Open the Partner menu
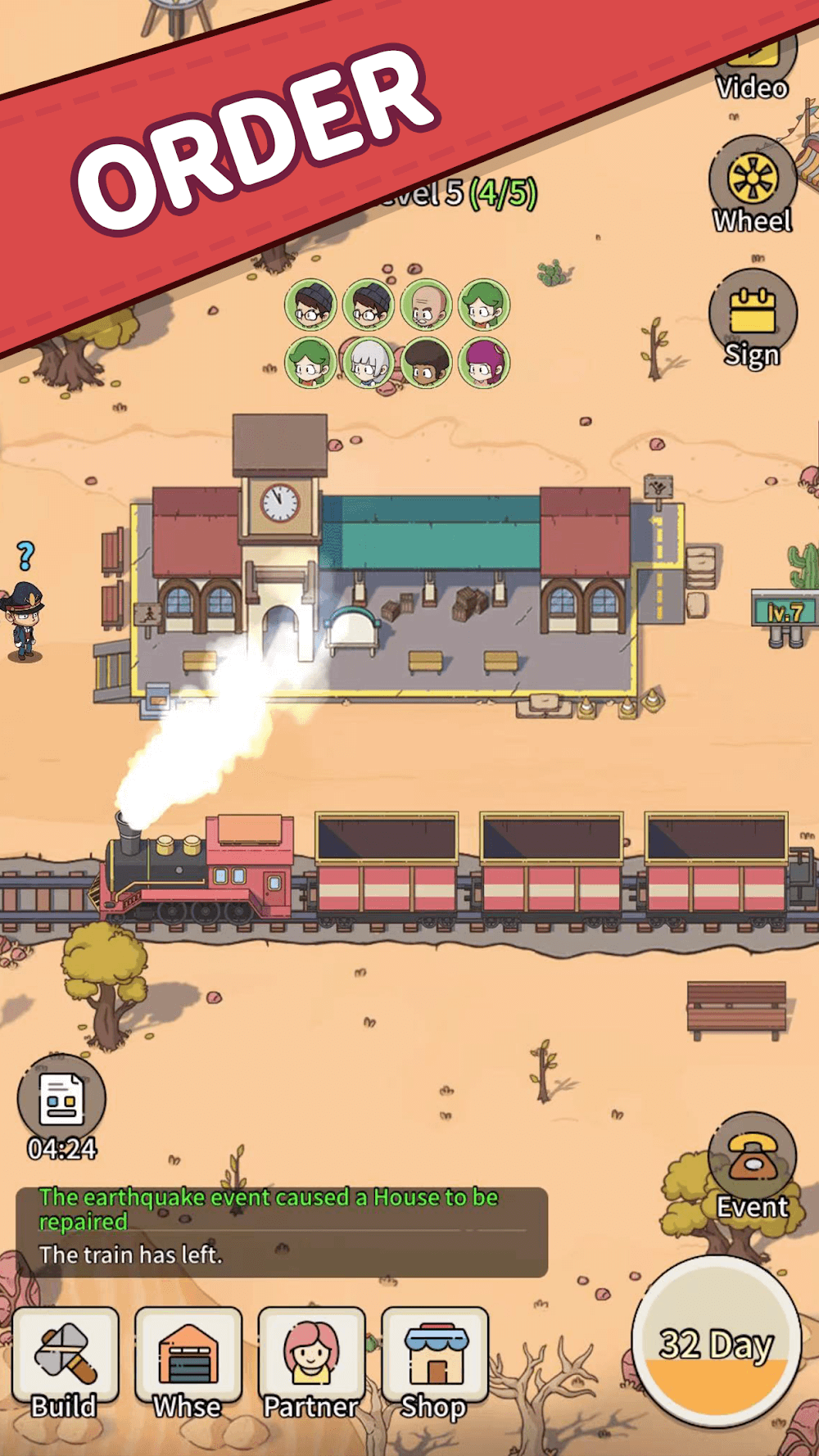819x1456 pixels. 311,1362
